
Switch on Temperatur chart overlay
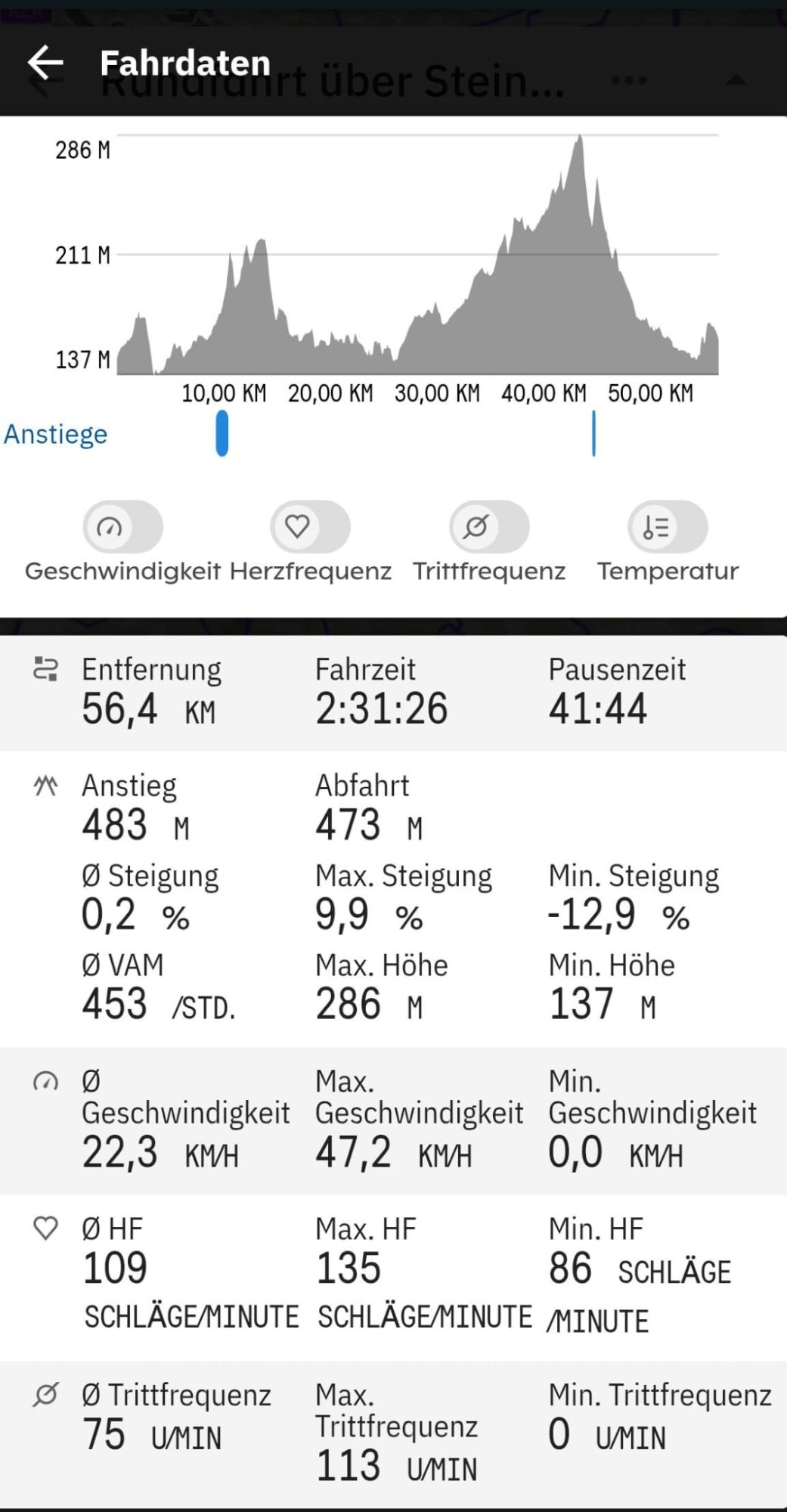tap(668, 527)
